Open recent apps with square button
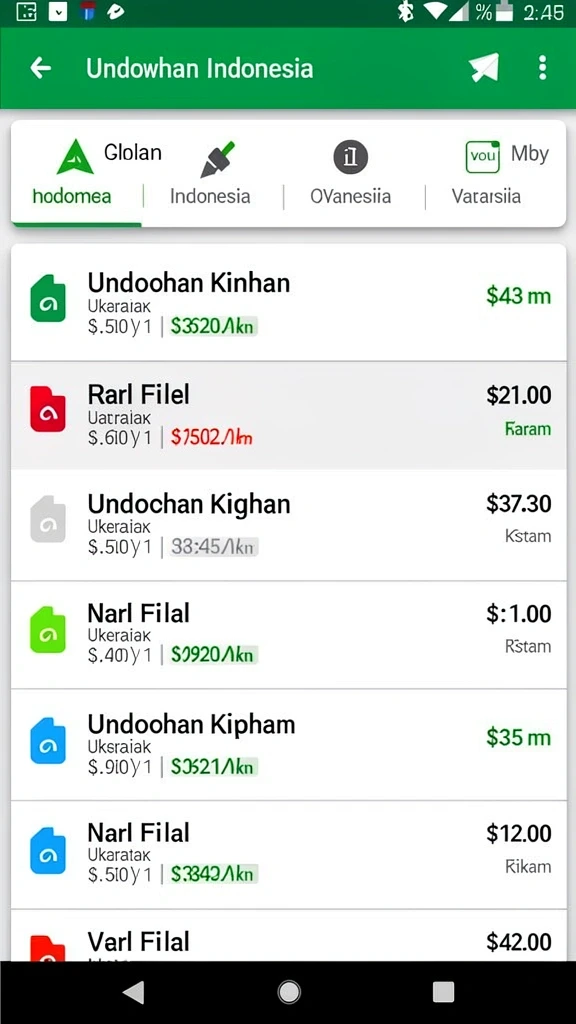 coord(443,992)
